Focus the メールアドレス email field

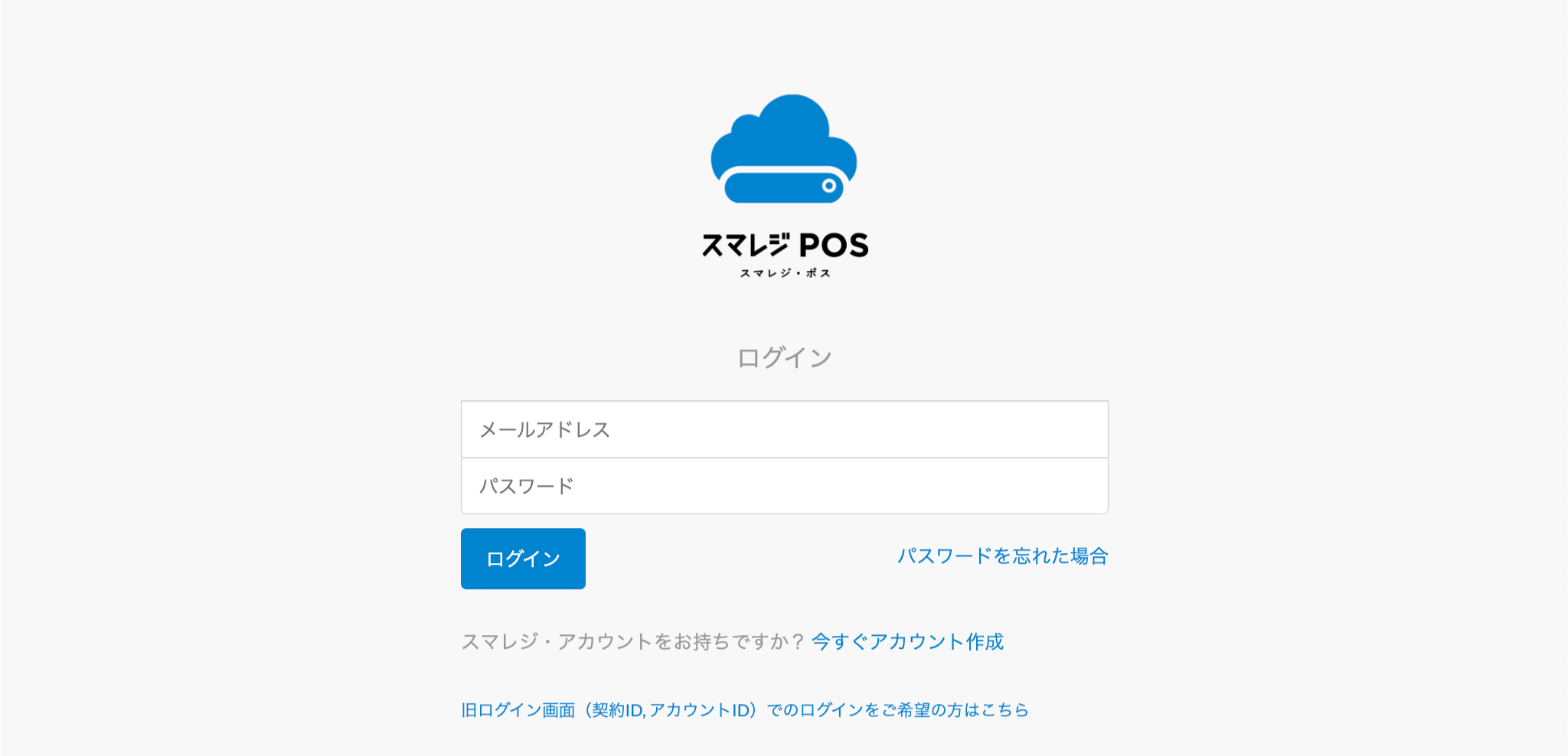click(x=784, y=429)
